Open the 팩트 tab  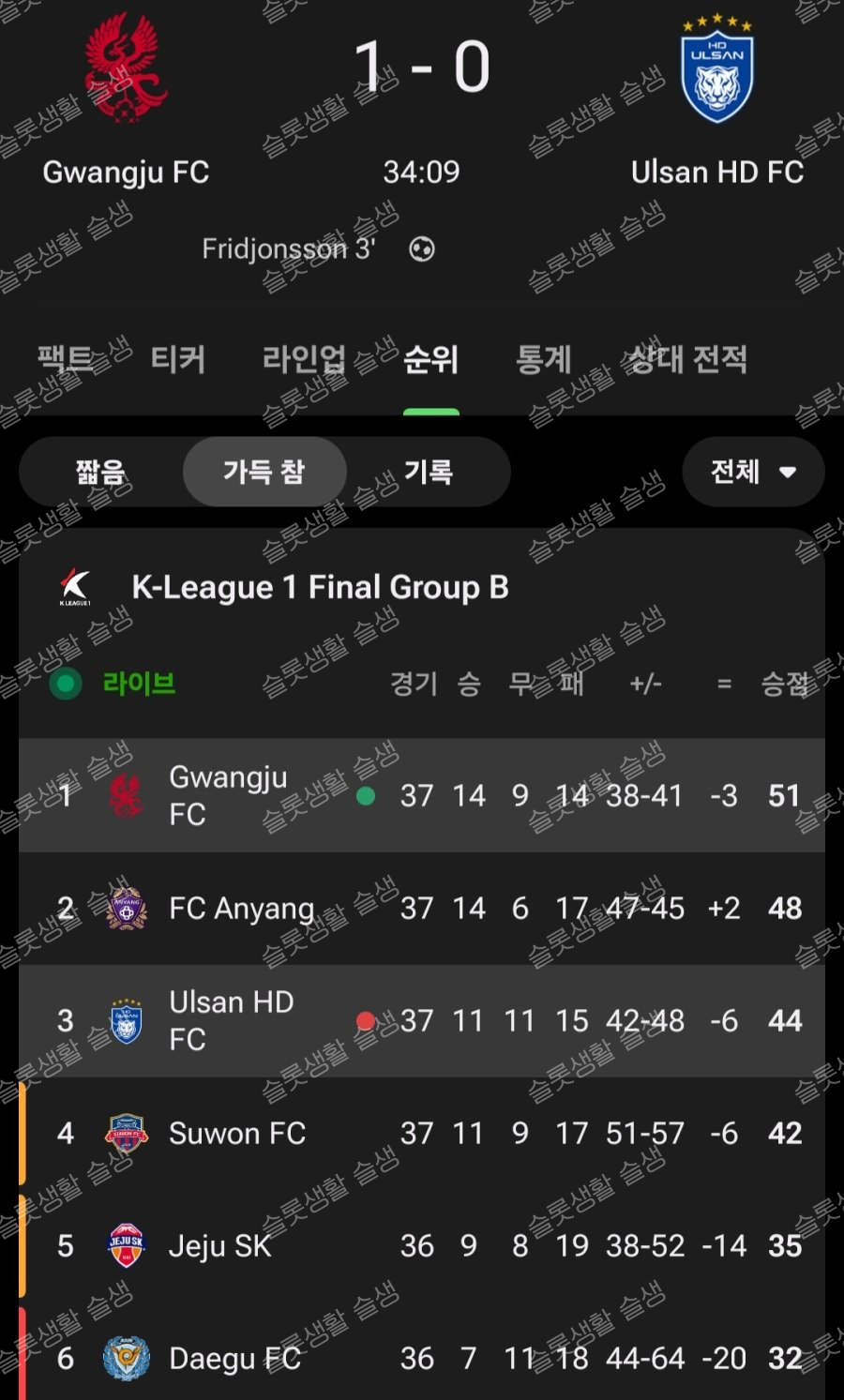(x=65, y=359)
